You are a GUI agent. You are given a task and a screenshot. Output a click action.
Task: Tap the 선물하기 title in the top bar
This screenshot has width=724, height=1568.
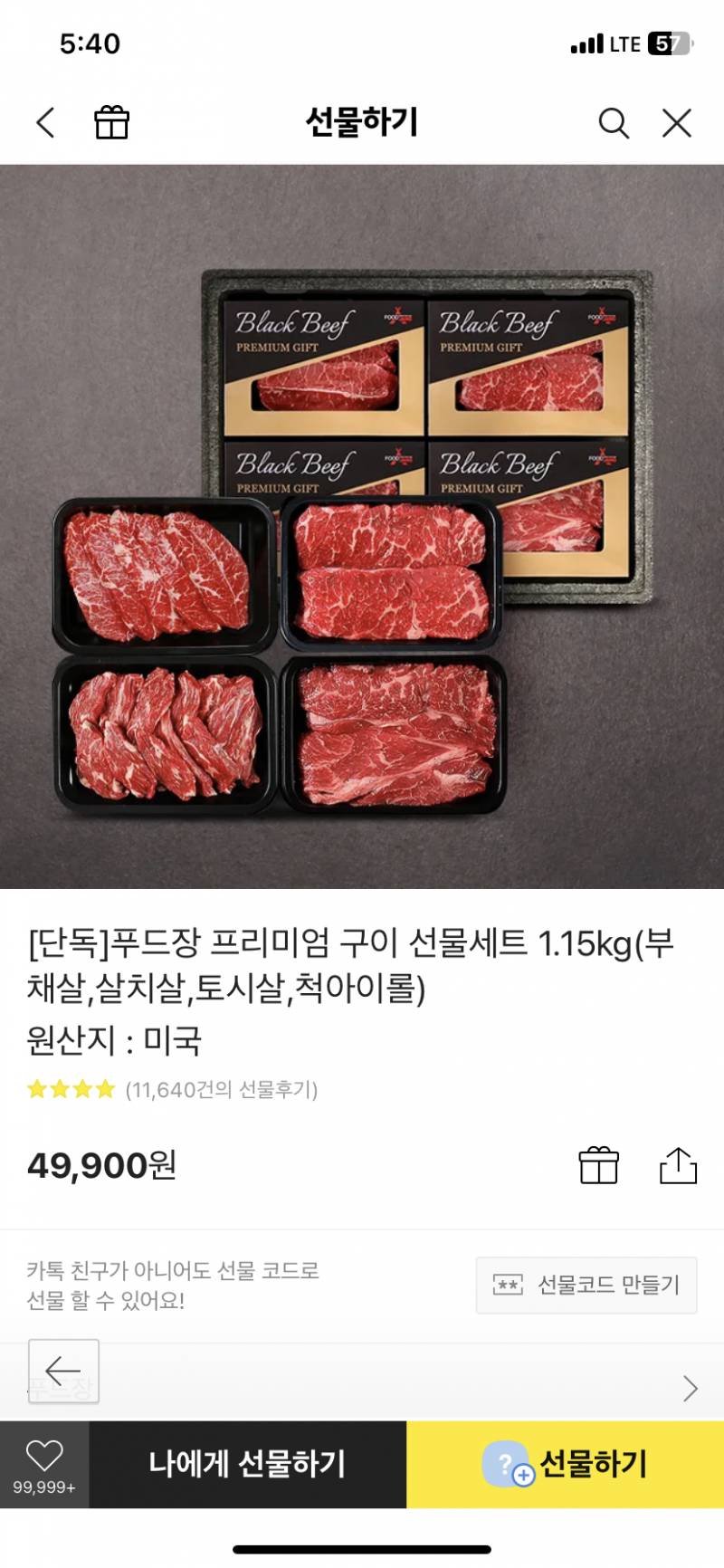(362, 124)
